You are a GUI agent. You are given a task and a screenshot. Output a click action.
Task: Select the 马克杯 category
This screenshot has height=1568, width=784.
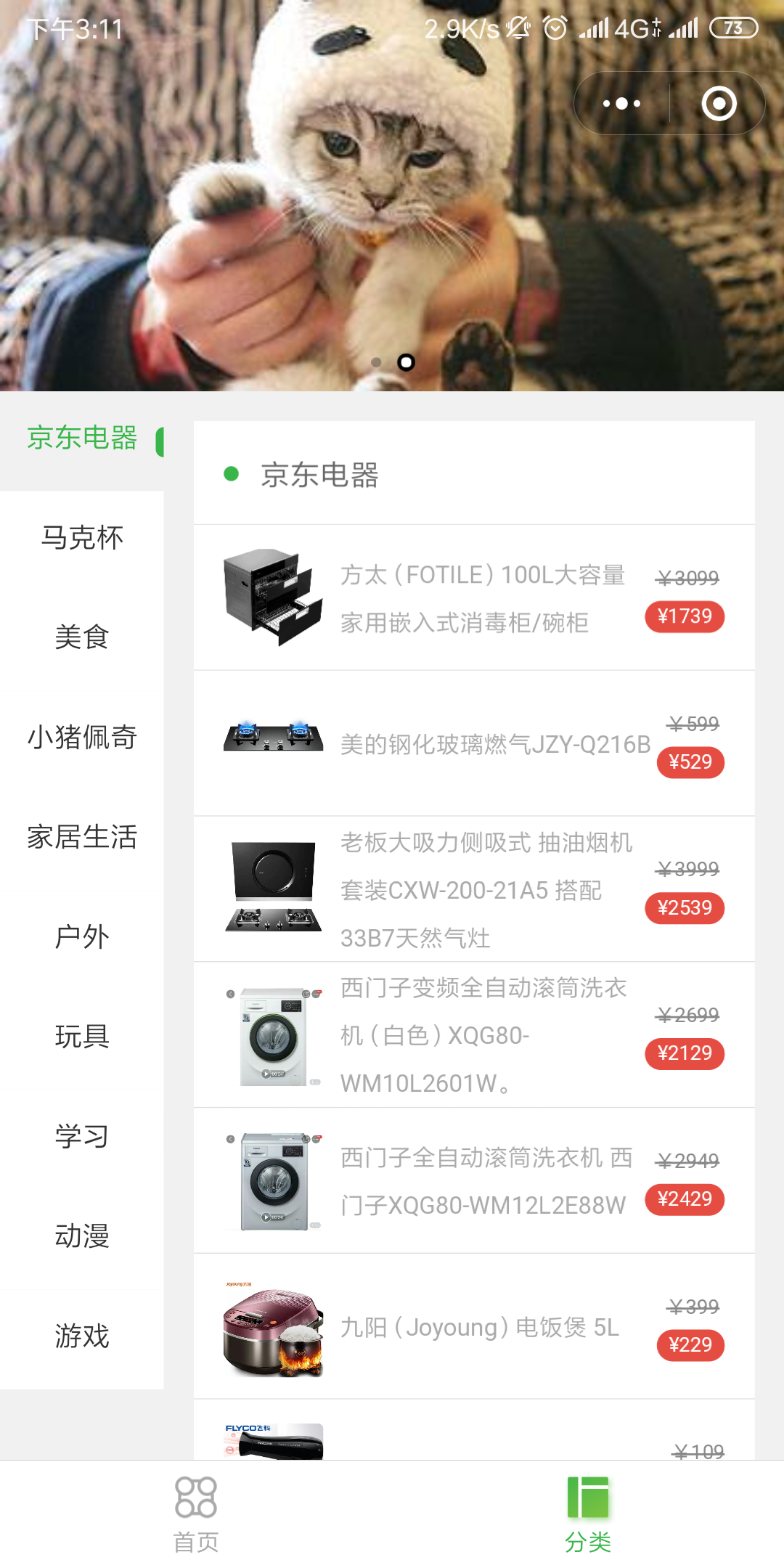[x=82, y=538]
